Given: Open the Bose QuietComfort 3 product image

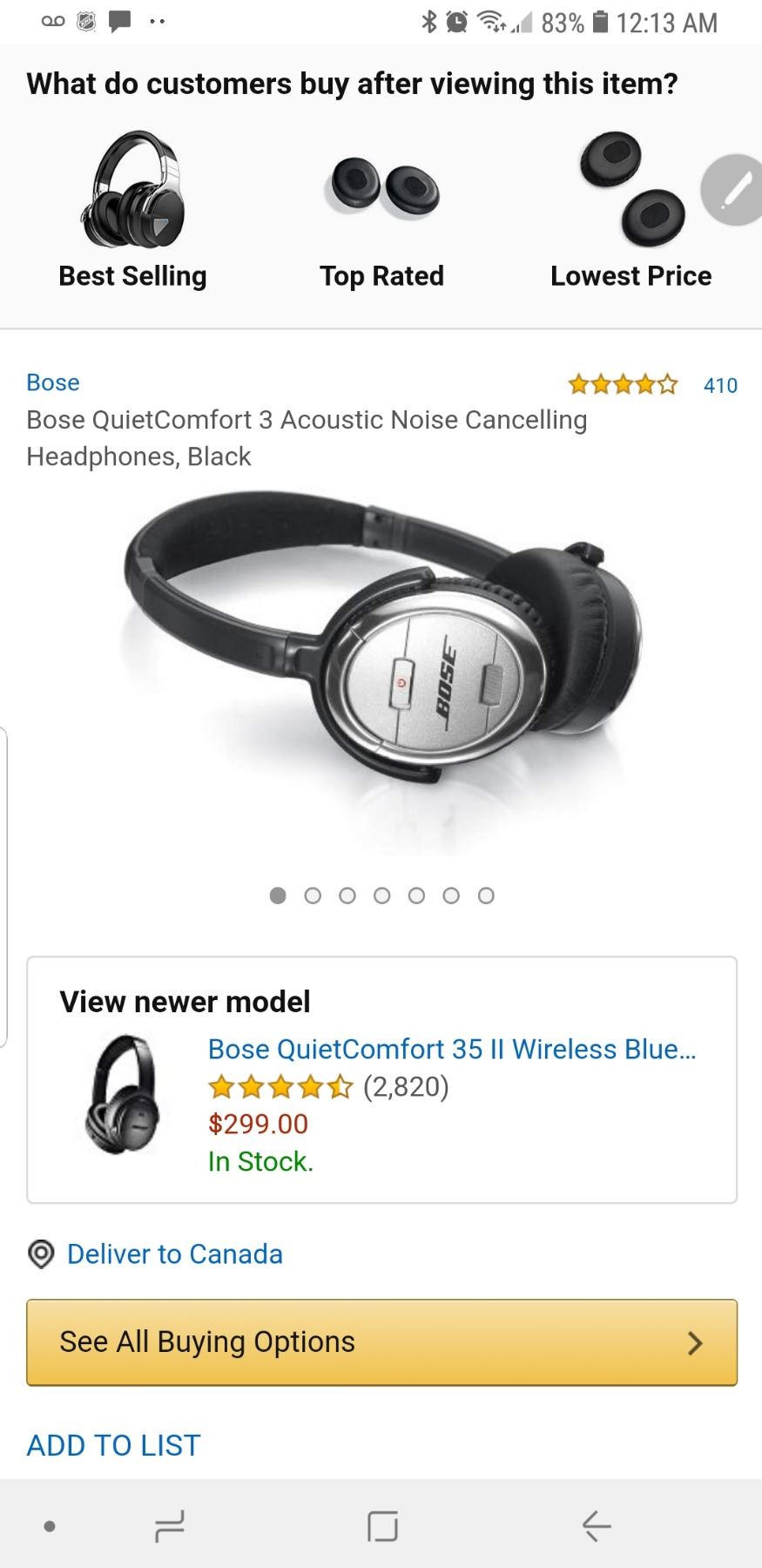Looking at the screenshot, I should [381, 671].
